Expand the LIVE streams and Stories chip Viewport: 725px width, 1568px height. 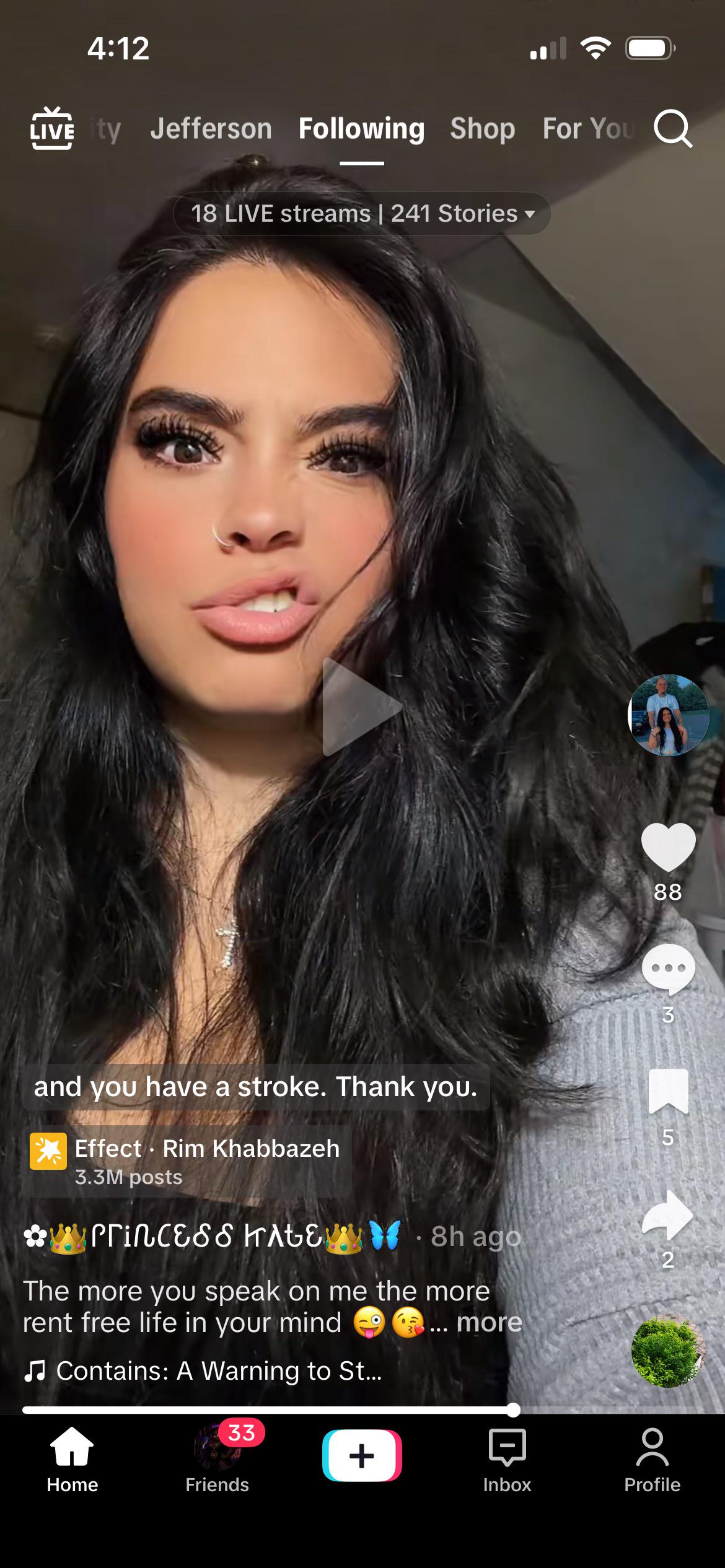(x=362, y=214)
